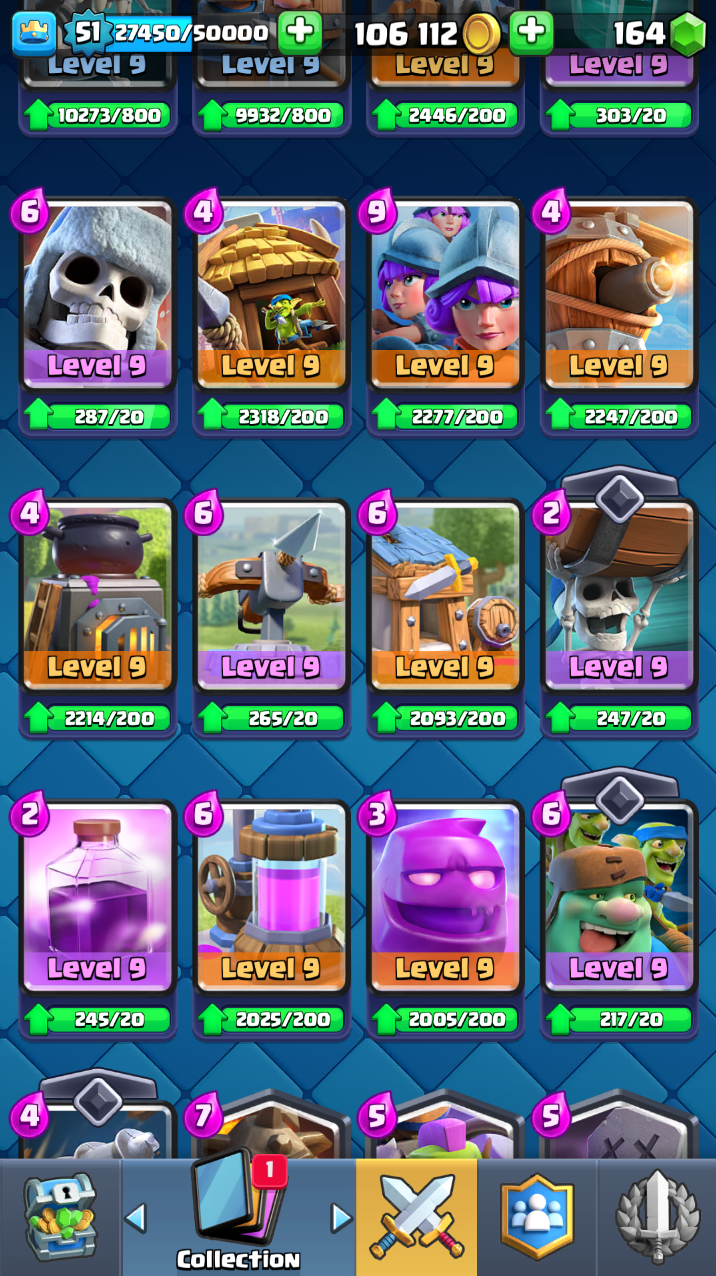Tap the green plus next to gold coins
The image size is (716, 1276).
point(531,34)
